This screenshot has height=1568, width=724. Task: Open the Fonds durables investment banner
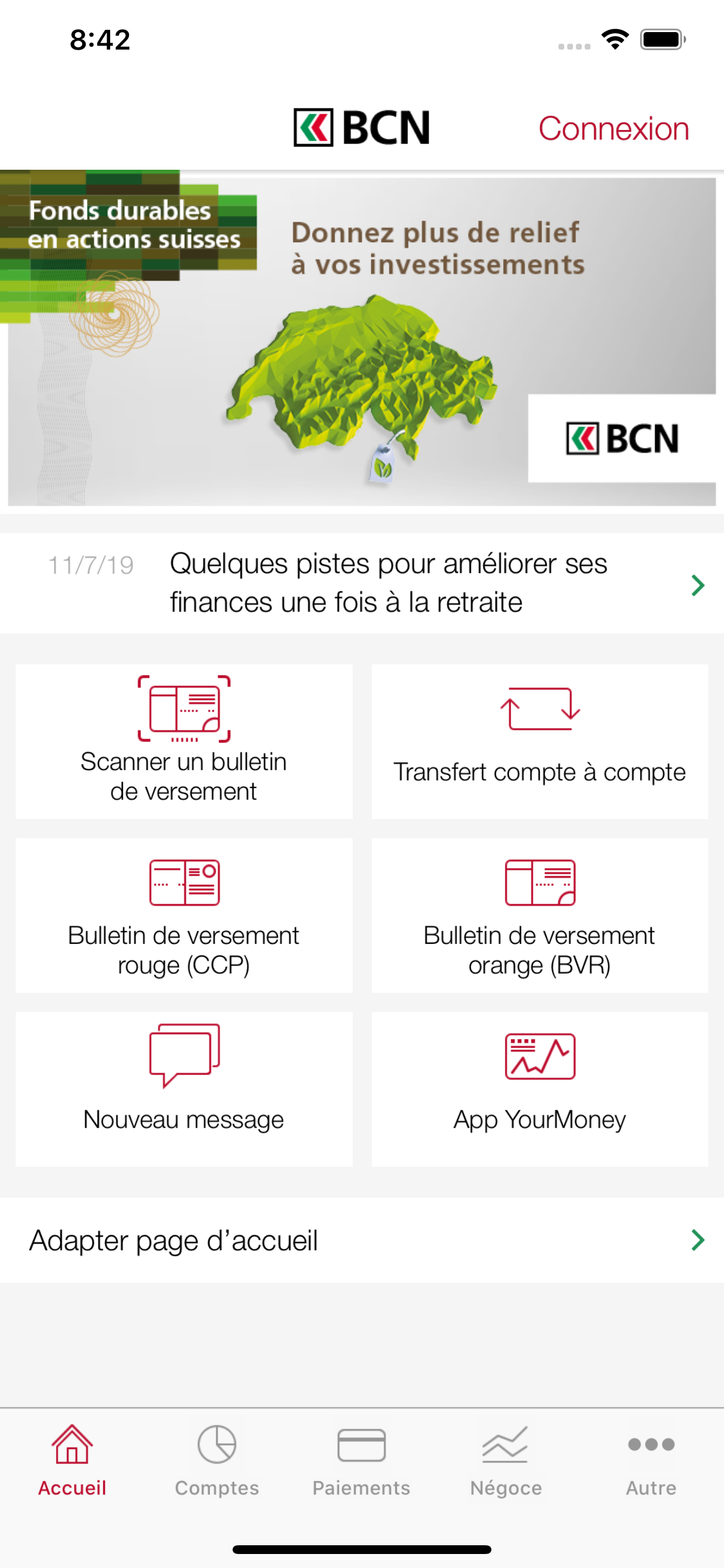(362, 338)
